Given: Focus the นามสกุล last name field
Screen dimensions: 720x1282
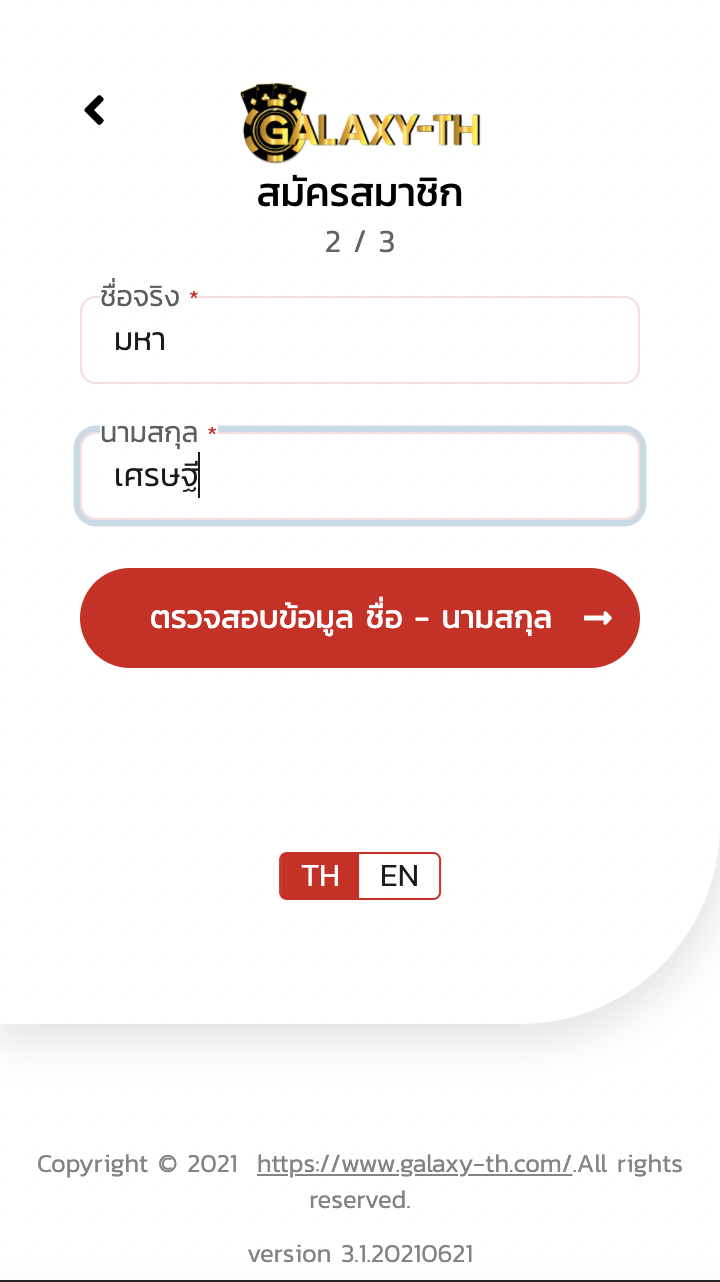Looking at the screenshot, I should [x=360, y=478].
